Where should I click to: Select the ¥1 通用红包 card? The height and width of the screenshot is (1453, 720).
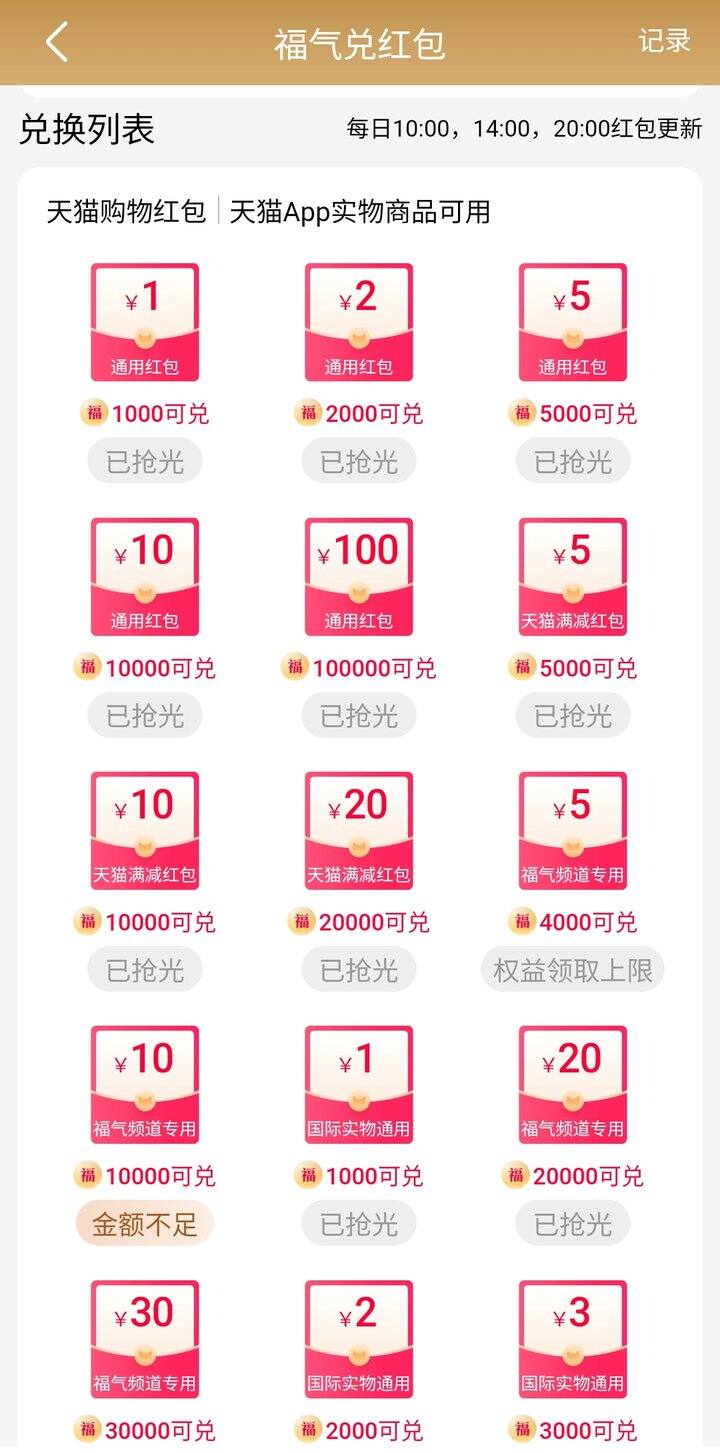click(145, 322)
